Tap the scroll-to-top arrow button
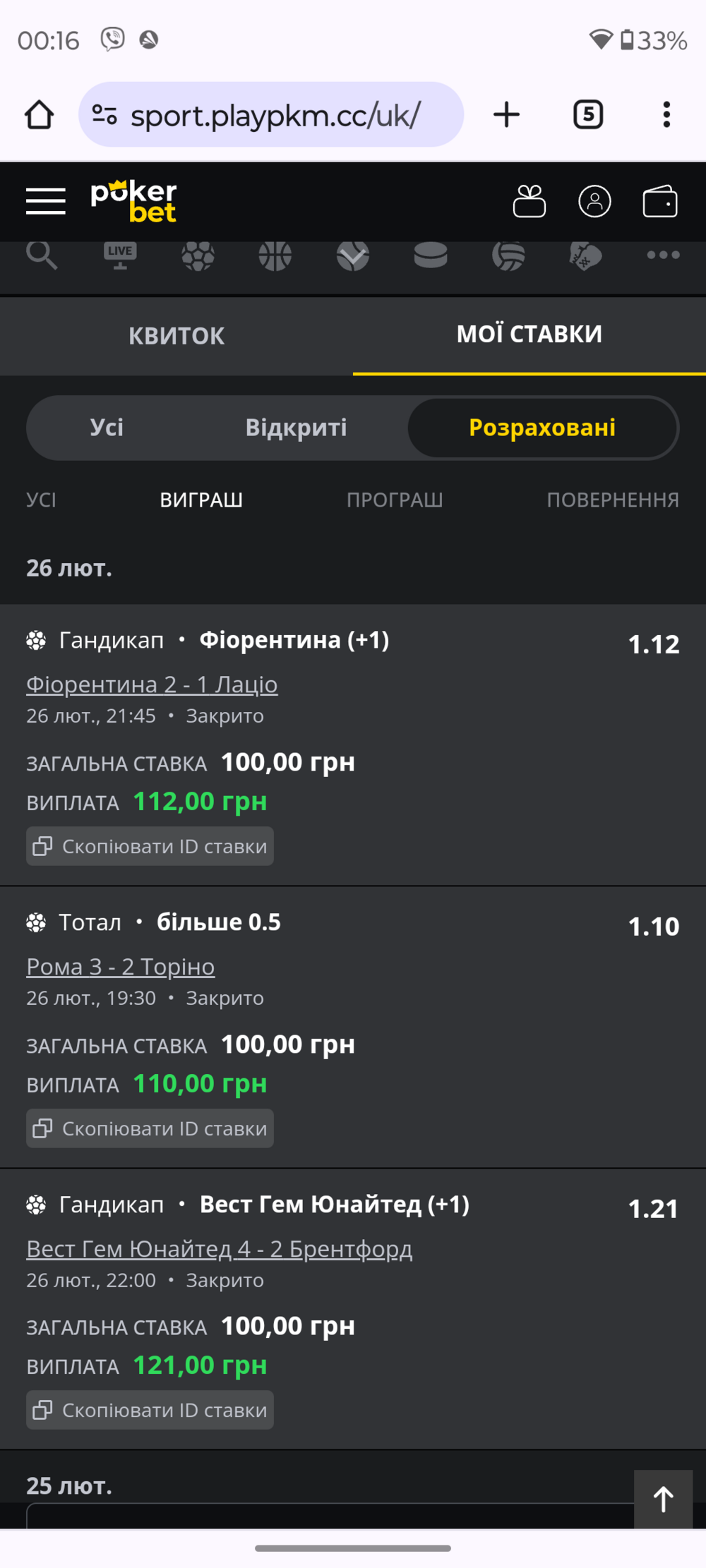The image size is (706, 1568). (663, 1500)
